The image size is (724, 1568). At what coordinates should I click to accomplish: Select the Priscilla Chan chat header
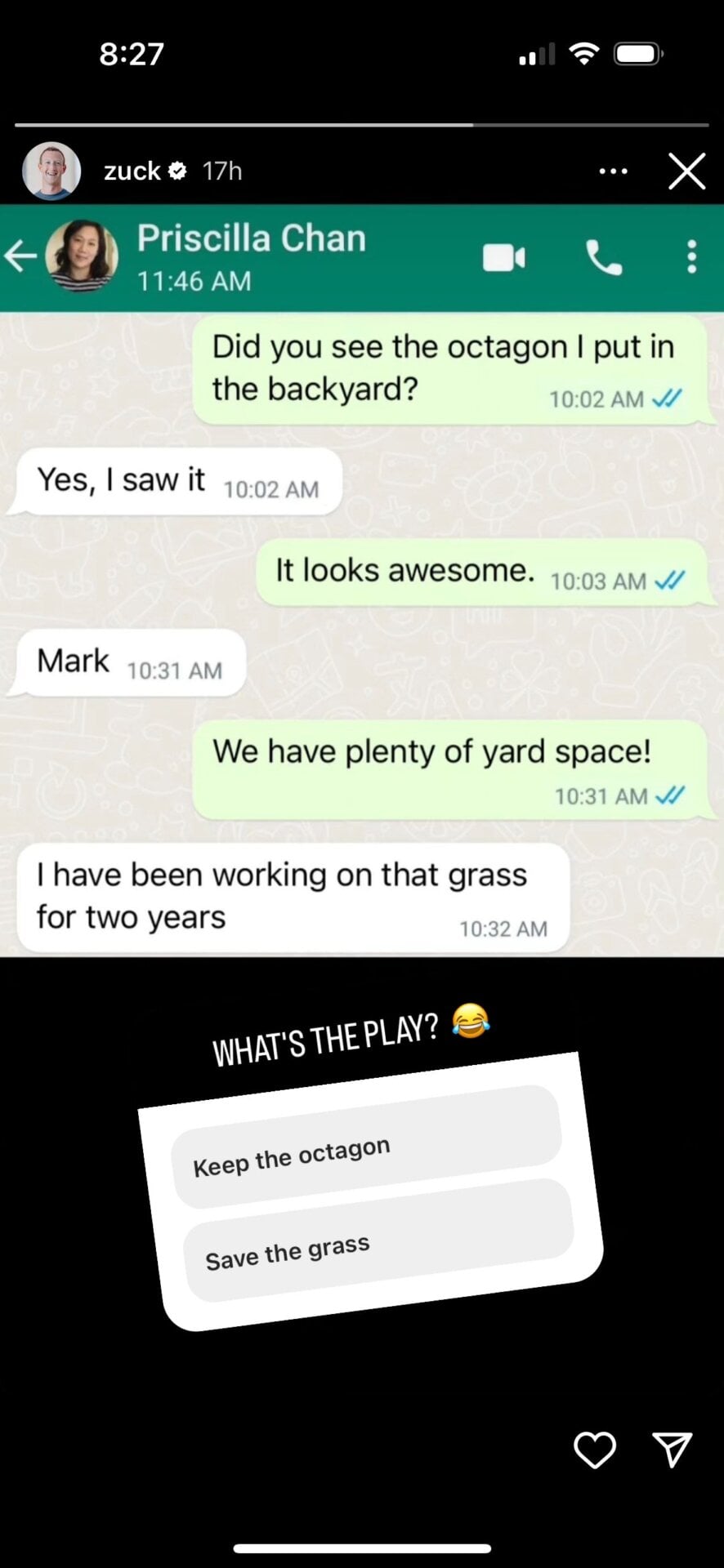[251, 238]
